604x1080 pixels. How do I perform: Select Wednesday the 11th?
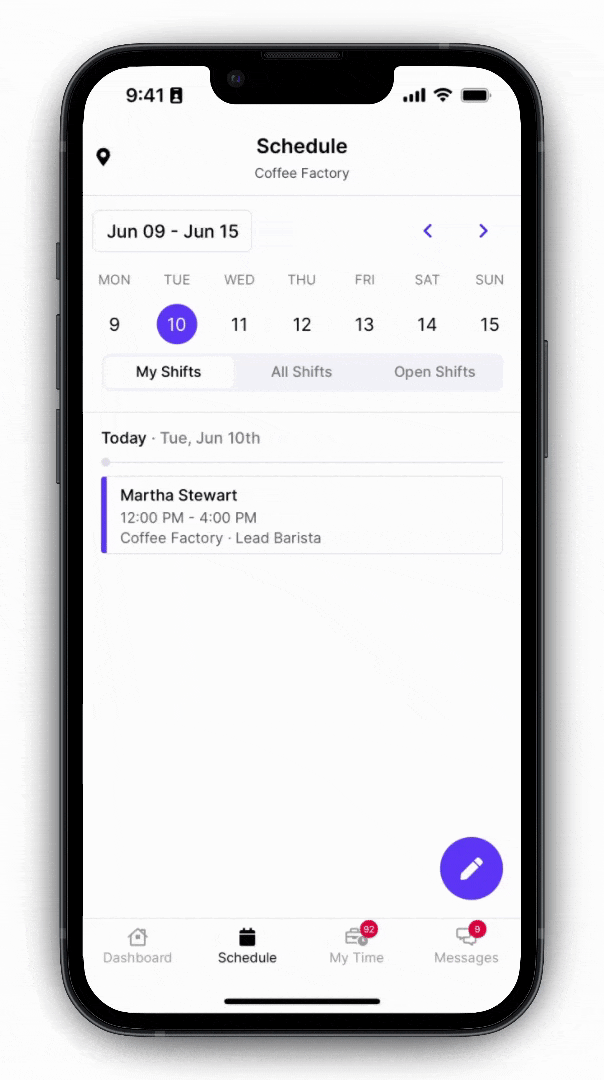[x=239, y=324]
